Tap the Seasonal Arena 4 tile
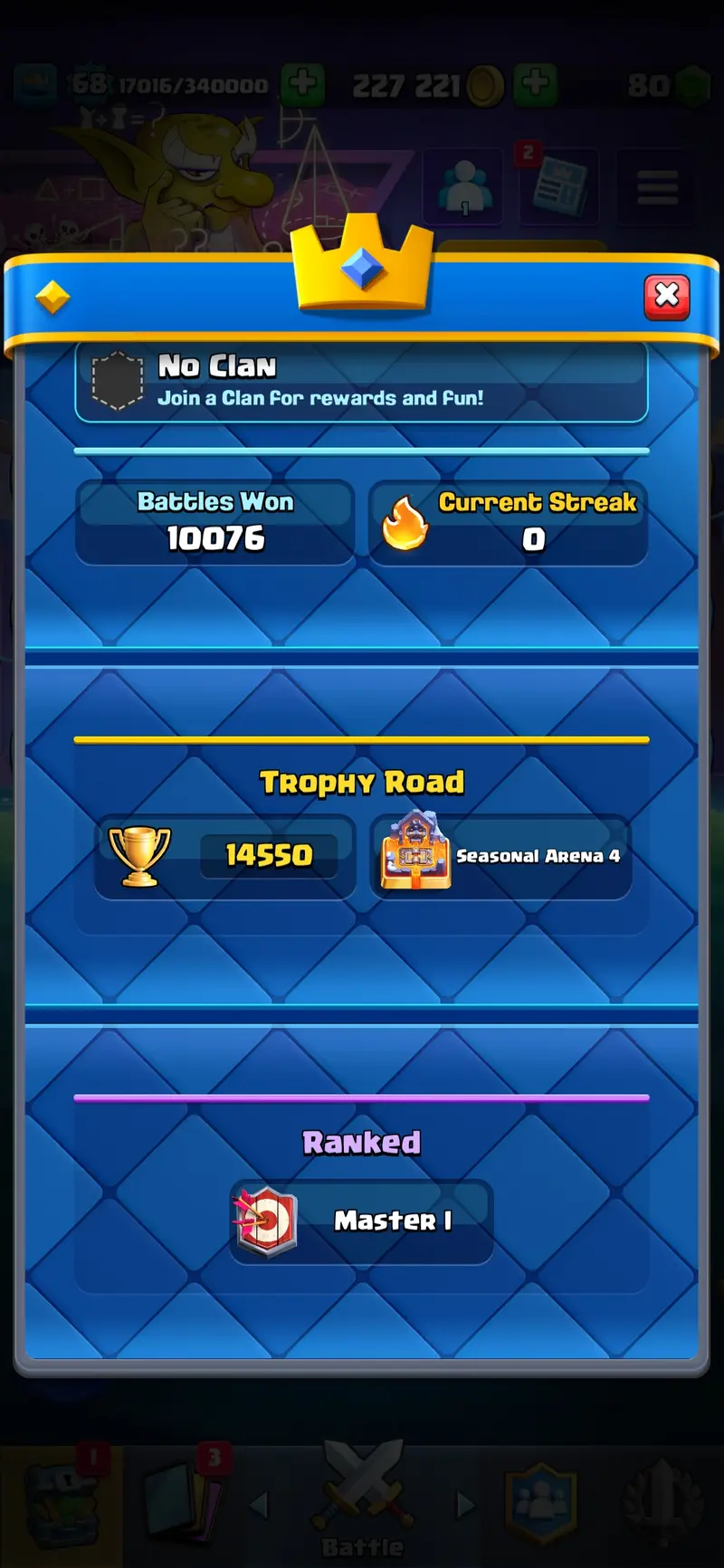724x1568 pixels. [x=501, y=856]
